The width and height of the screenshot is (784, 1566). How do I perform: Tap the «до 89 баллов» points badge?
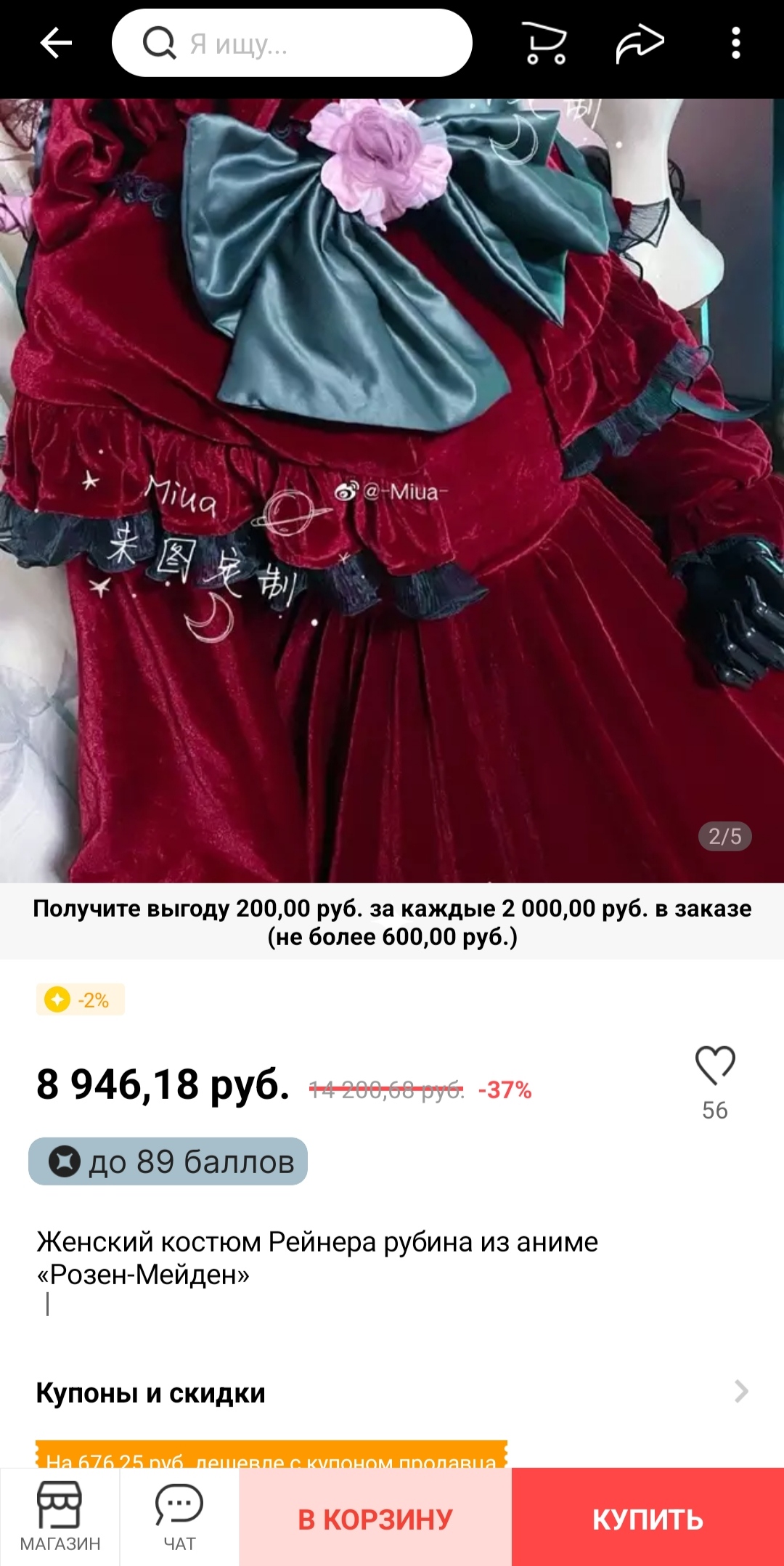tap(168, 1161)
